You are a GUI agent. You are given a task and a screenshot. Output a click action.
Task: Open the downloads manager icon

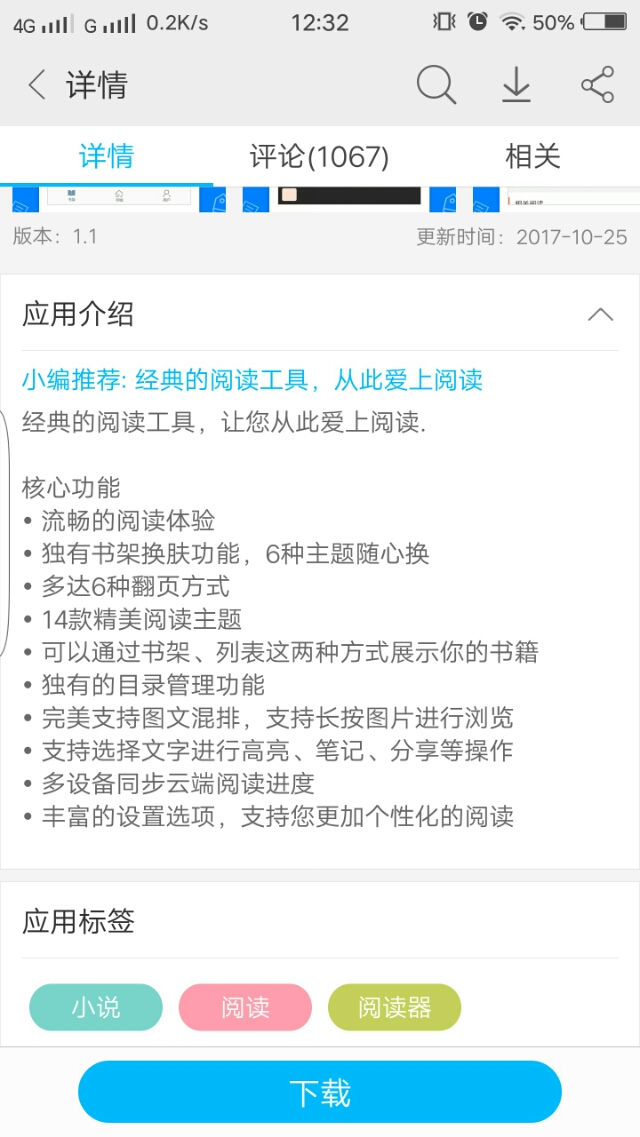[516, 85]
